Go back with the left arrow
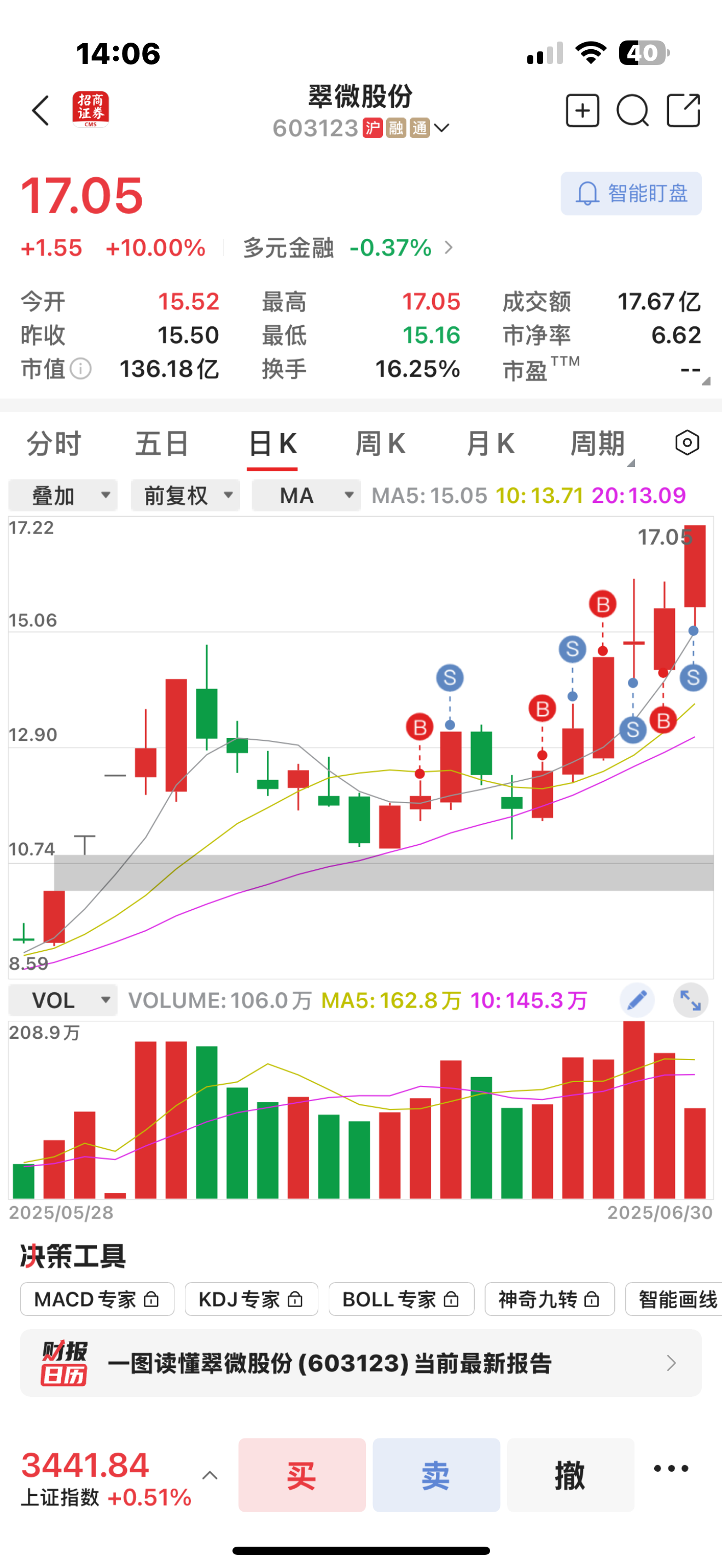The width and height of the screenshot is (722, 1568). tap(41, 111)
